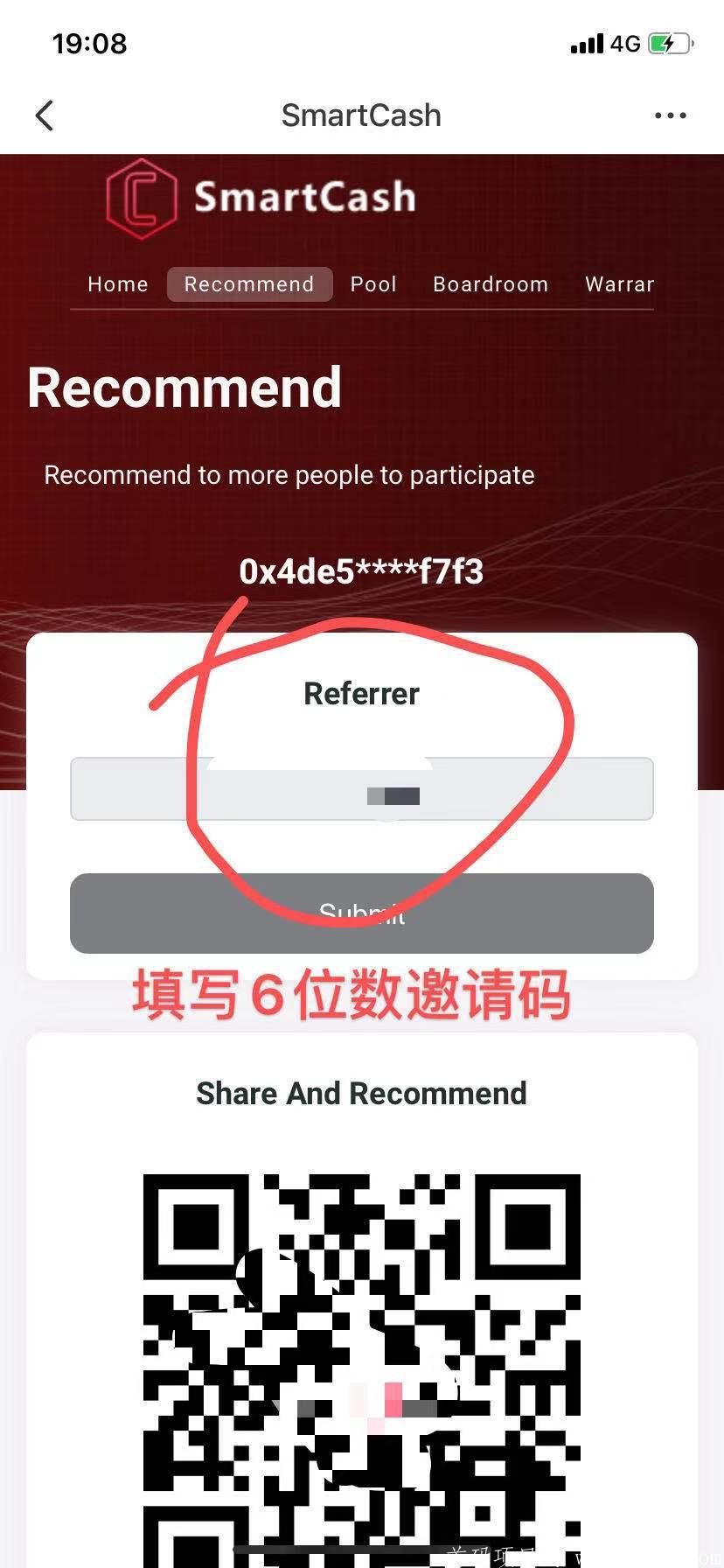Go back from the SmartCash page
The width and height of the screenshot is (724, 1568).
(x=45, y=115)
